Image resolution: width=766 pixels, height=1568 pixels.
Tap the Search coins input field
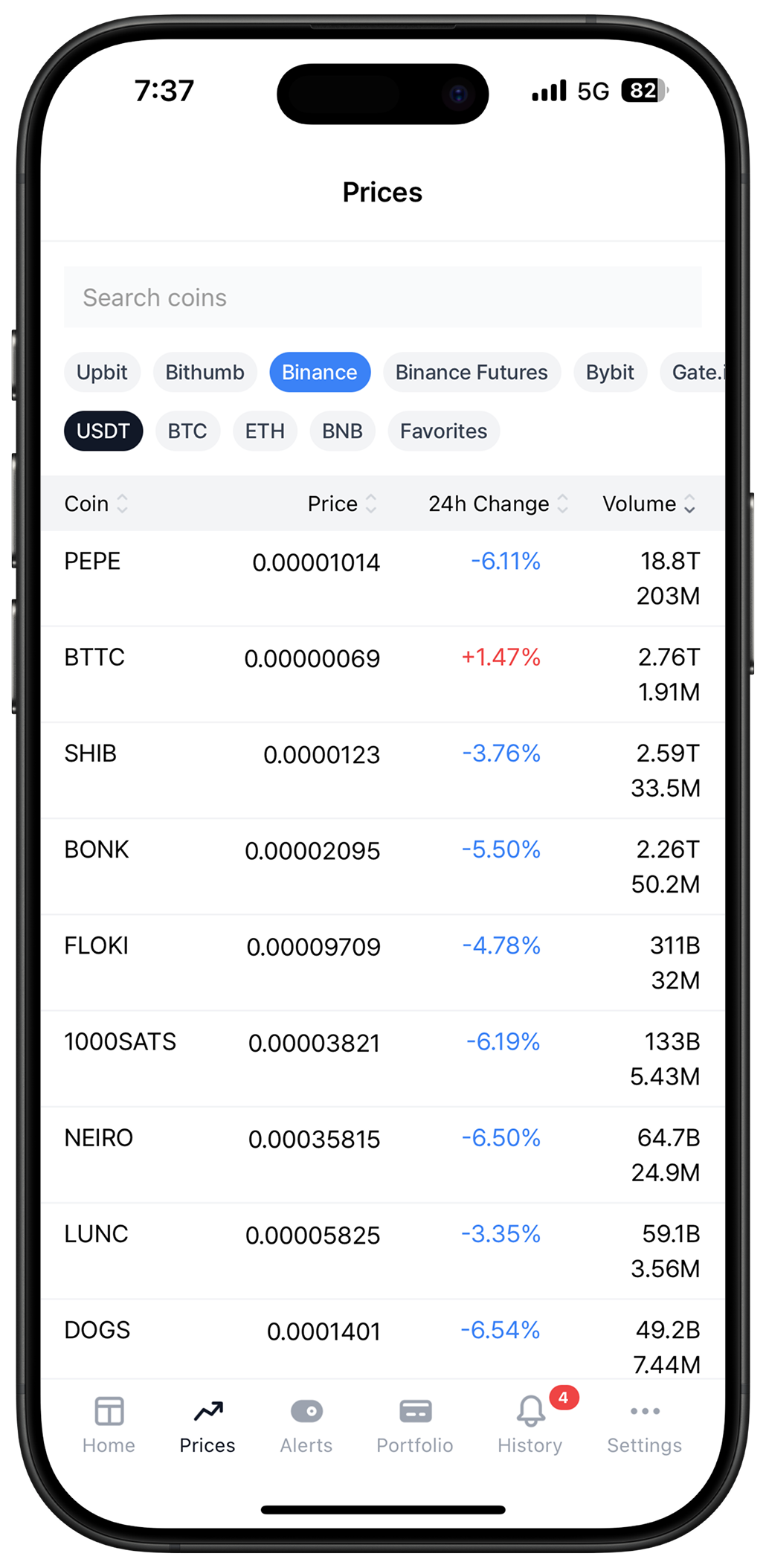(x=383, y=297)
